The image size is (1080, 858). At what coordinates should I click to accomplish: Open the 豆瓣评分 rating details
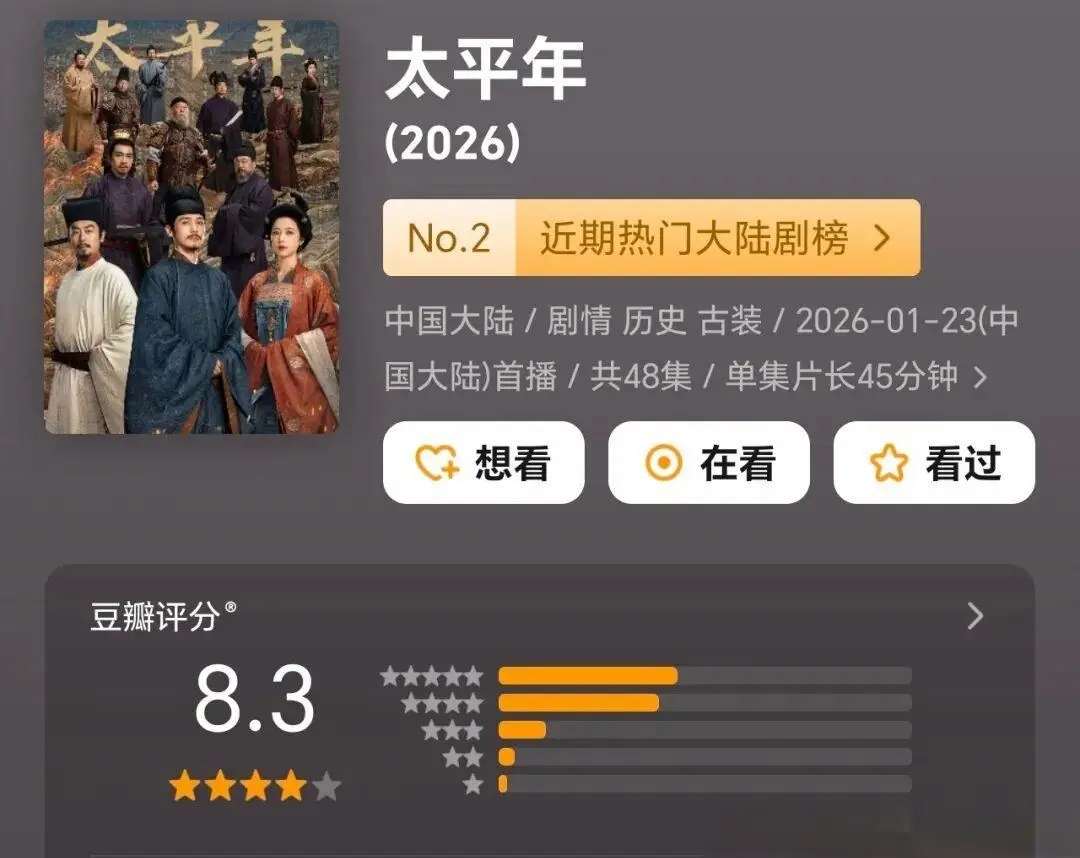[x=975, y=616]
